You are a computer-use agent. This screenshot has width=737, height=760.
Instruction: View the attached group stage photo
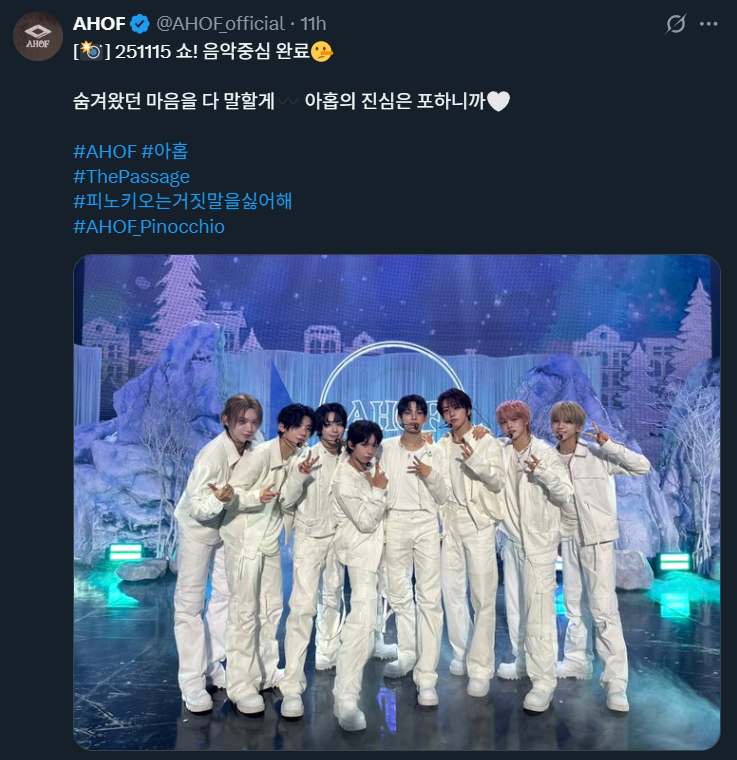(x=396, y=500)
